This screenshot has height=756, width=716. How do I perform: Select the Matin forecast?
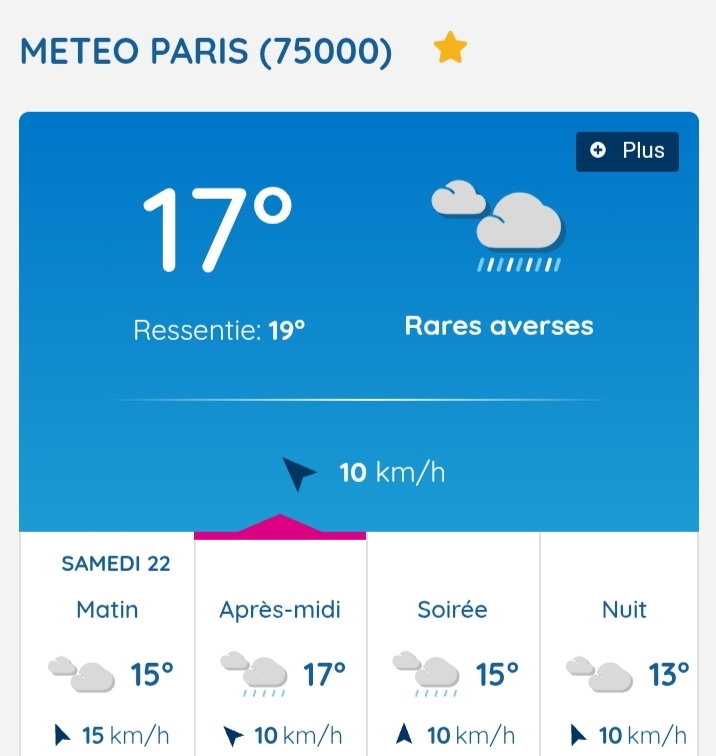pyautogui.click(x=107, y=650)
